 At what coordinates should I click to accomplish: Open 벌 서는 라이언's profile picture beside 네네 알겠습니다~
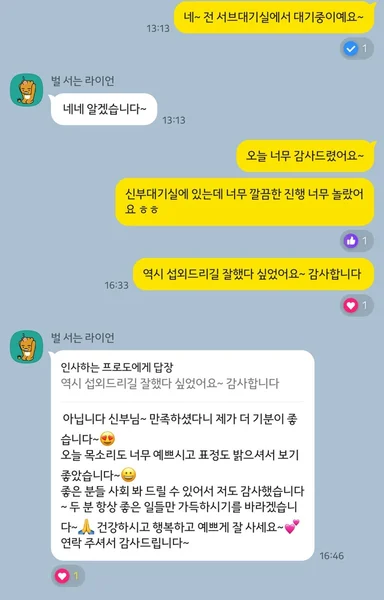tap(26, 90)
